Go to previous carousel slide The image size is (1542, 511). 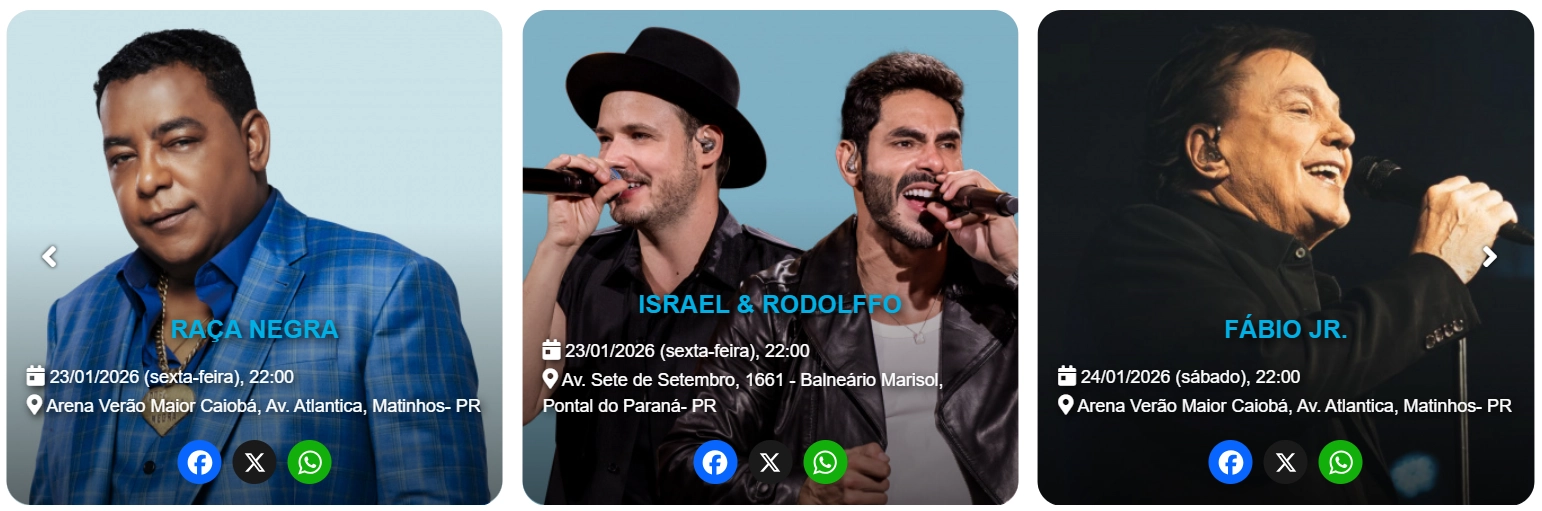49,257
